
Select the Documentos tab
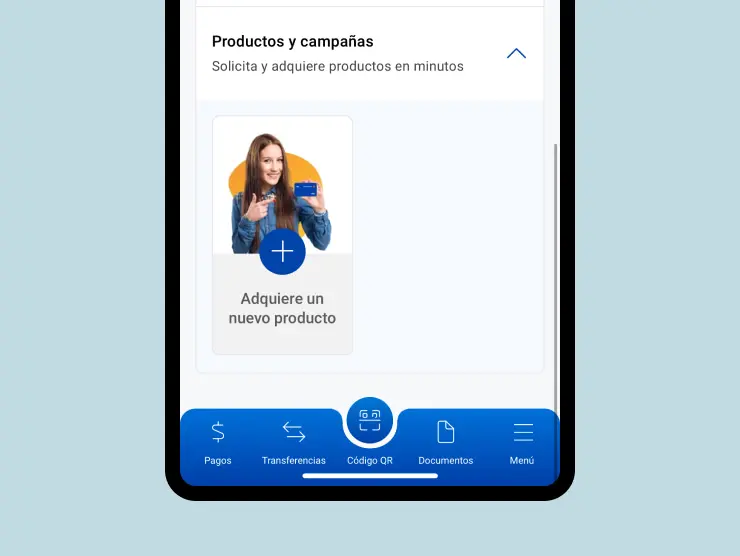tap(446, 442)
